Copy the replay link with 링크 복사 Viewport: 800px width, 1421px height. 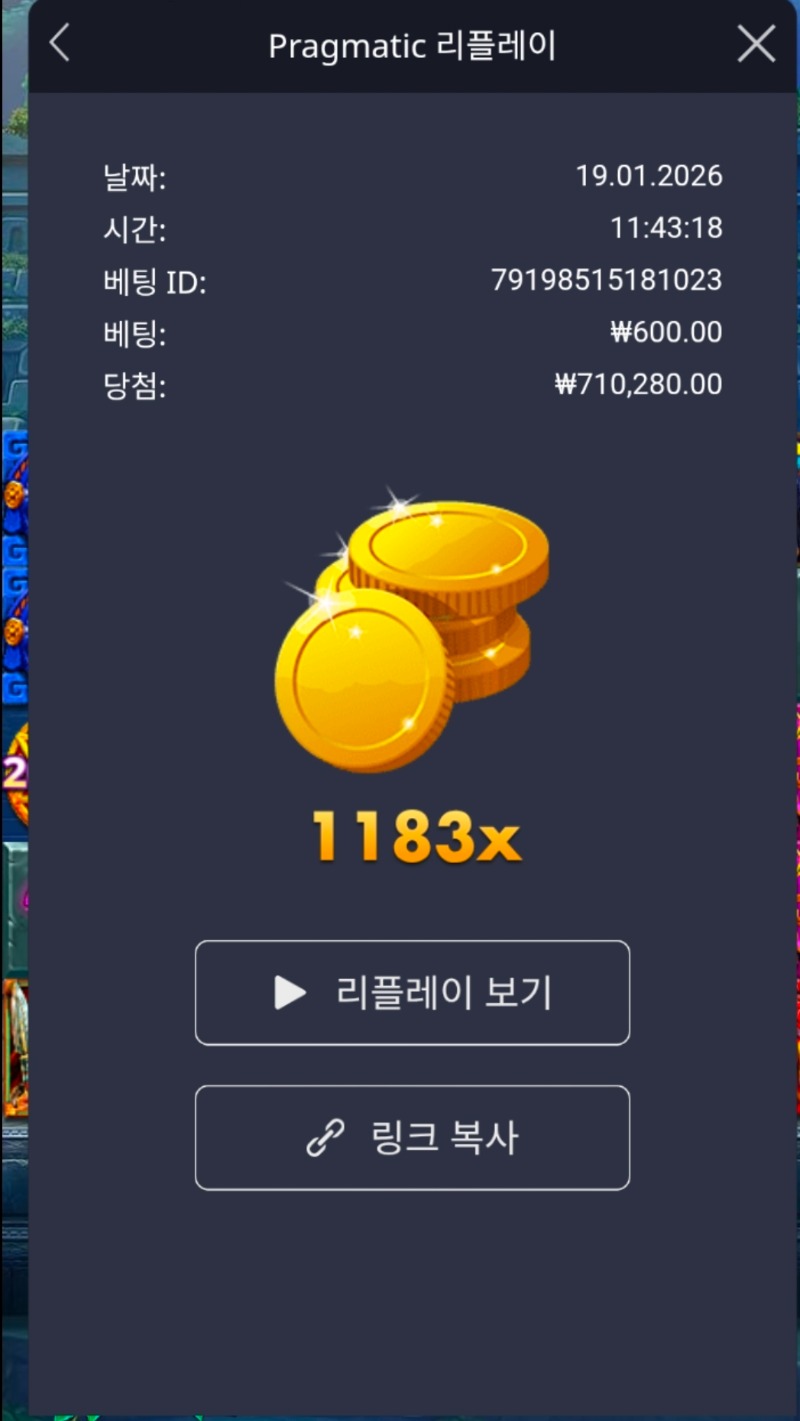coord(412,1138)
